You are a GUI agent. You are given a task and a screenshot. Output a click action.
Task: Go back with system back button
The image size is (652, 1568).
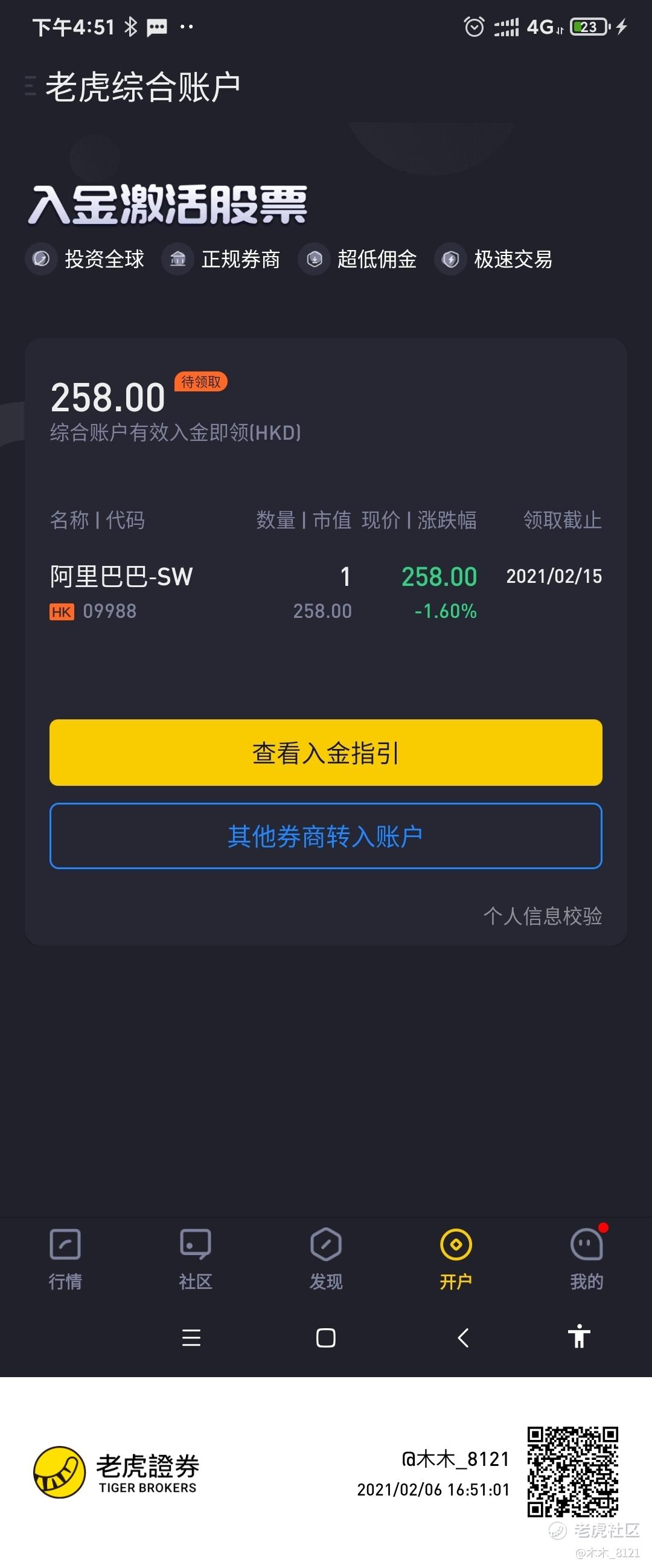point(463,1337)
